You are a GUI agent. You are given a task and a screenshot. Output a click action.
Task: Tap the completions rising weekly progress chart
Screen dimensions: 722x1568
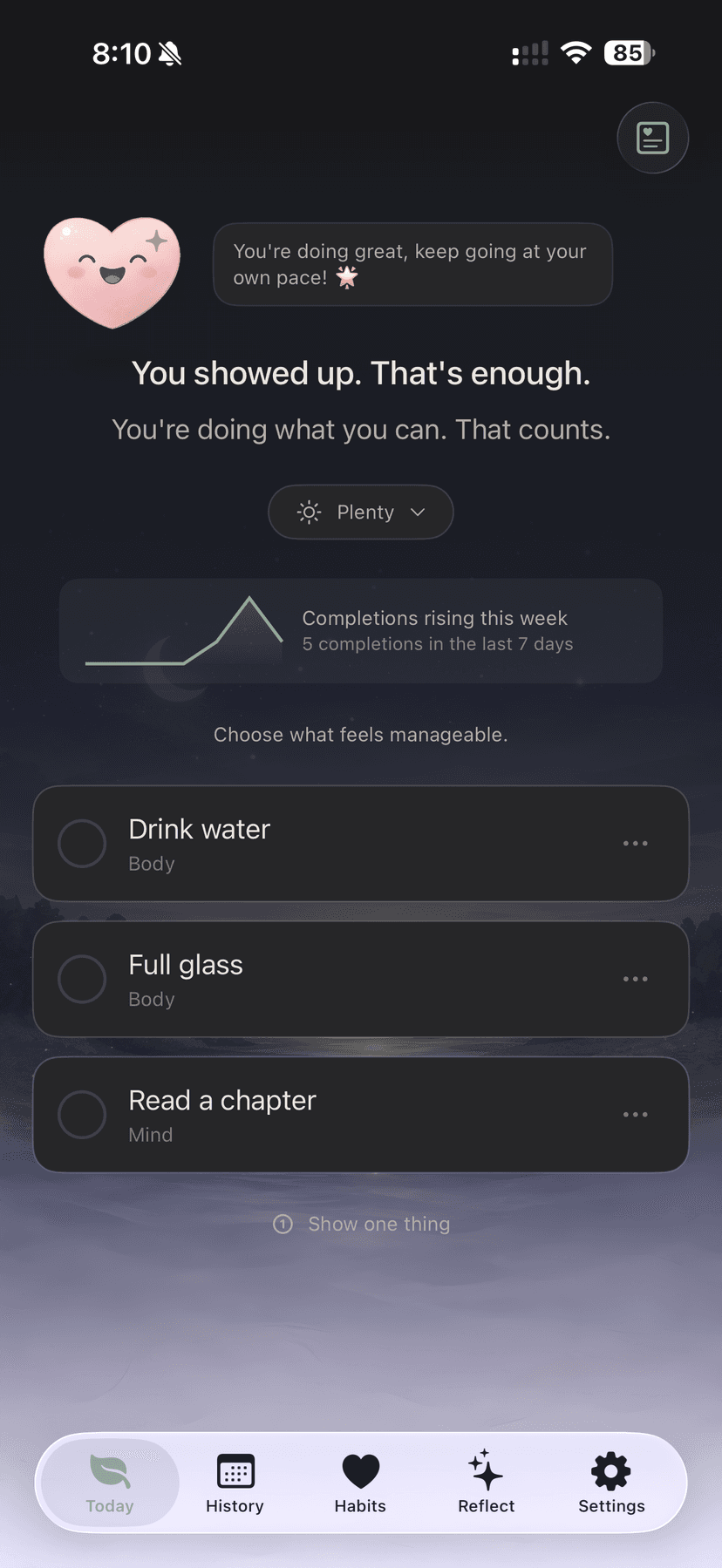[x=360, y=629]
